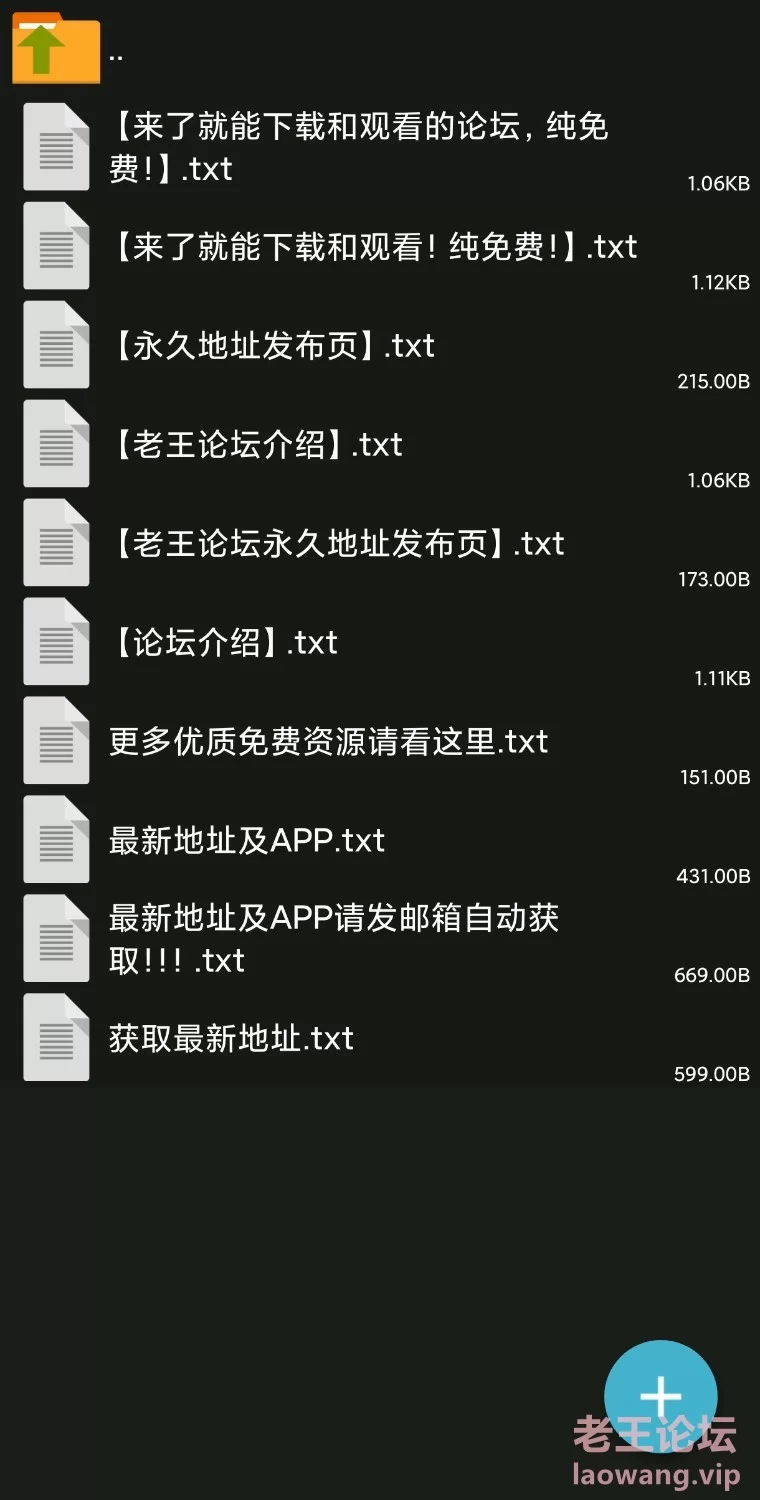
Task: Open 最新地址及APP.txt
Action: click(x=246, y=840)
